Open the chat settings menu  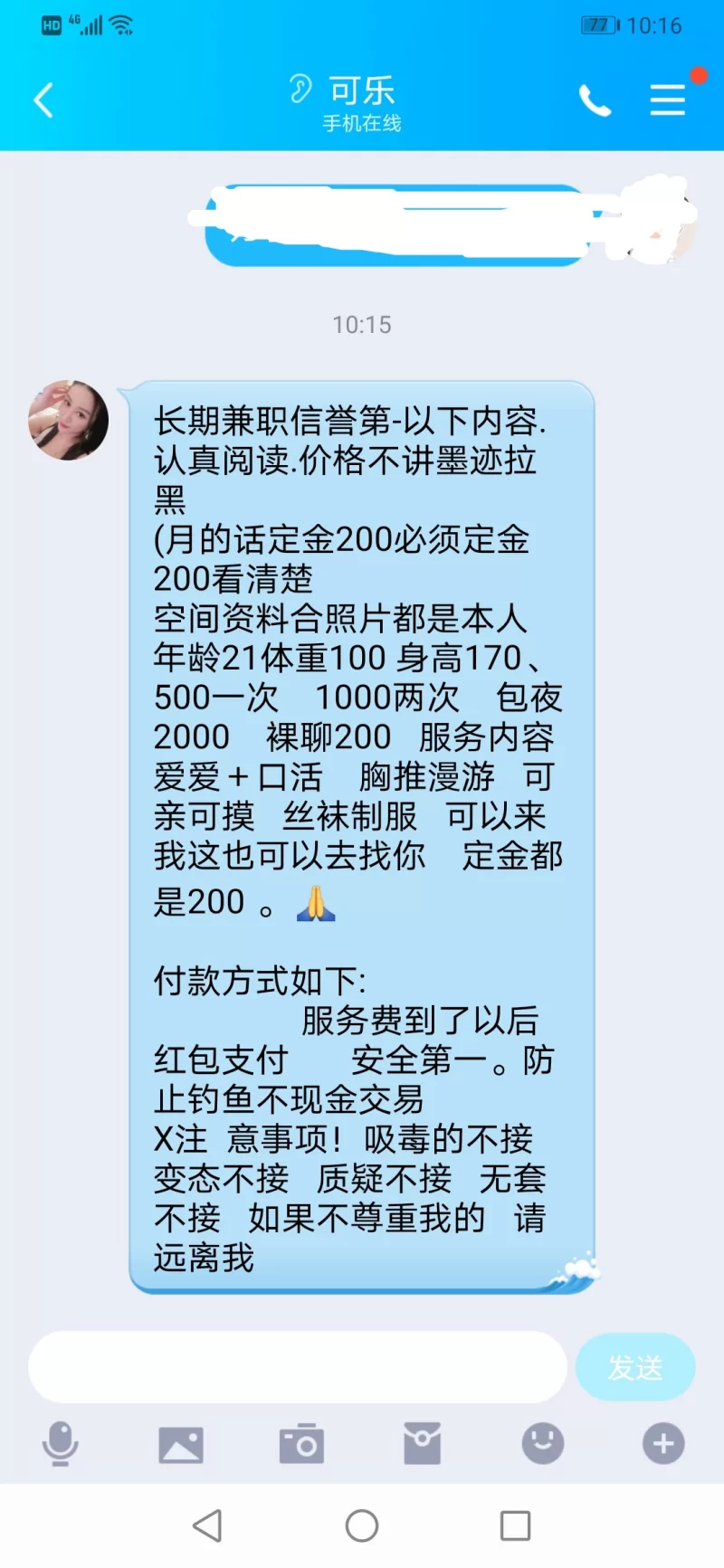[x=668, y=100]
